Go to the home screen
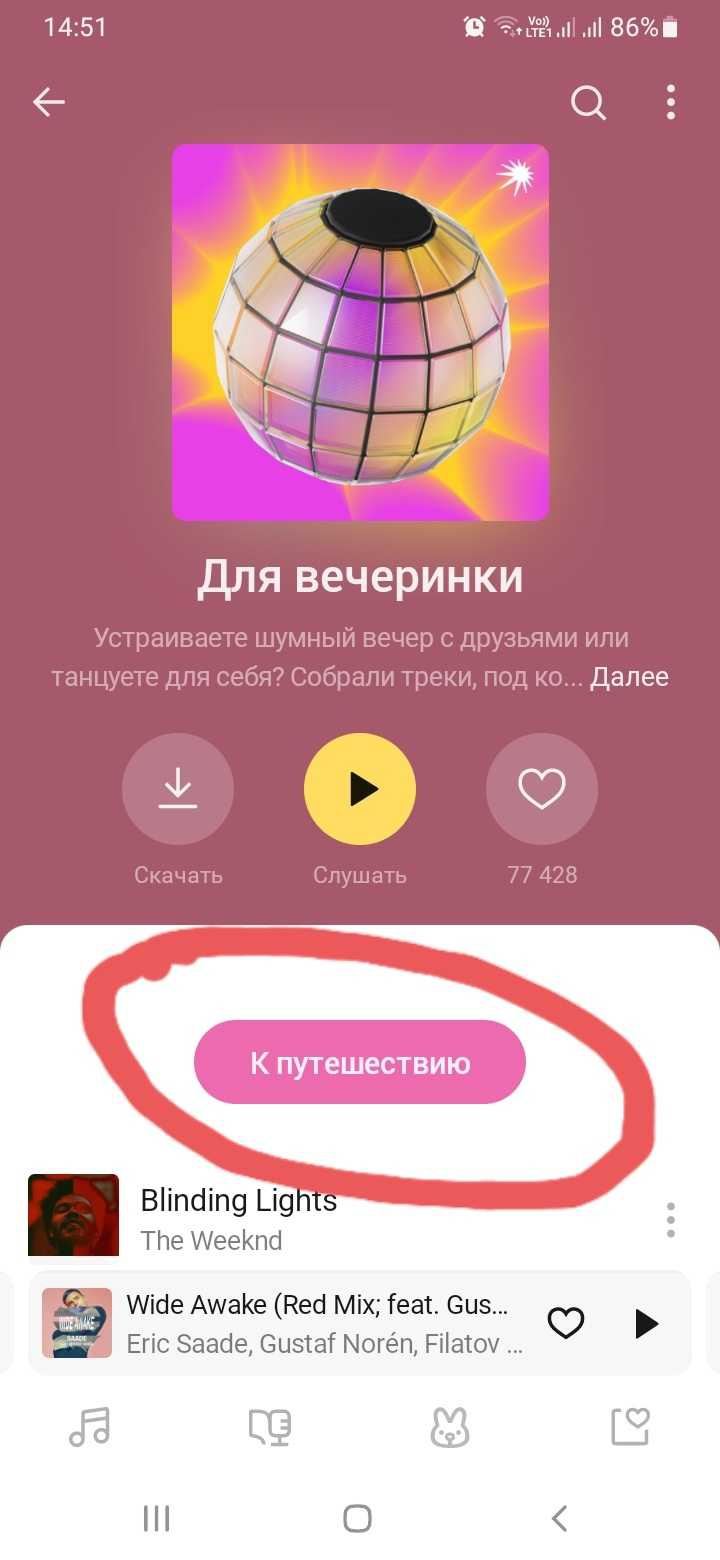 (x=358, y=1518)
